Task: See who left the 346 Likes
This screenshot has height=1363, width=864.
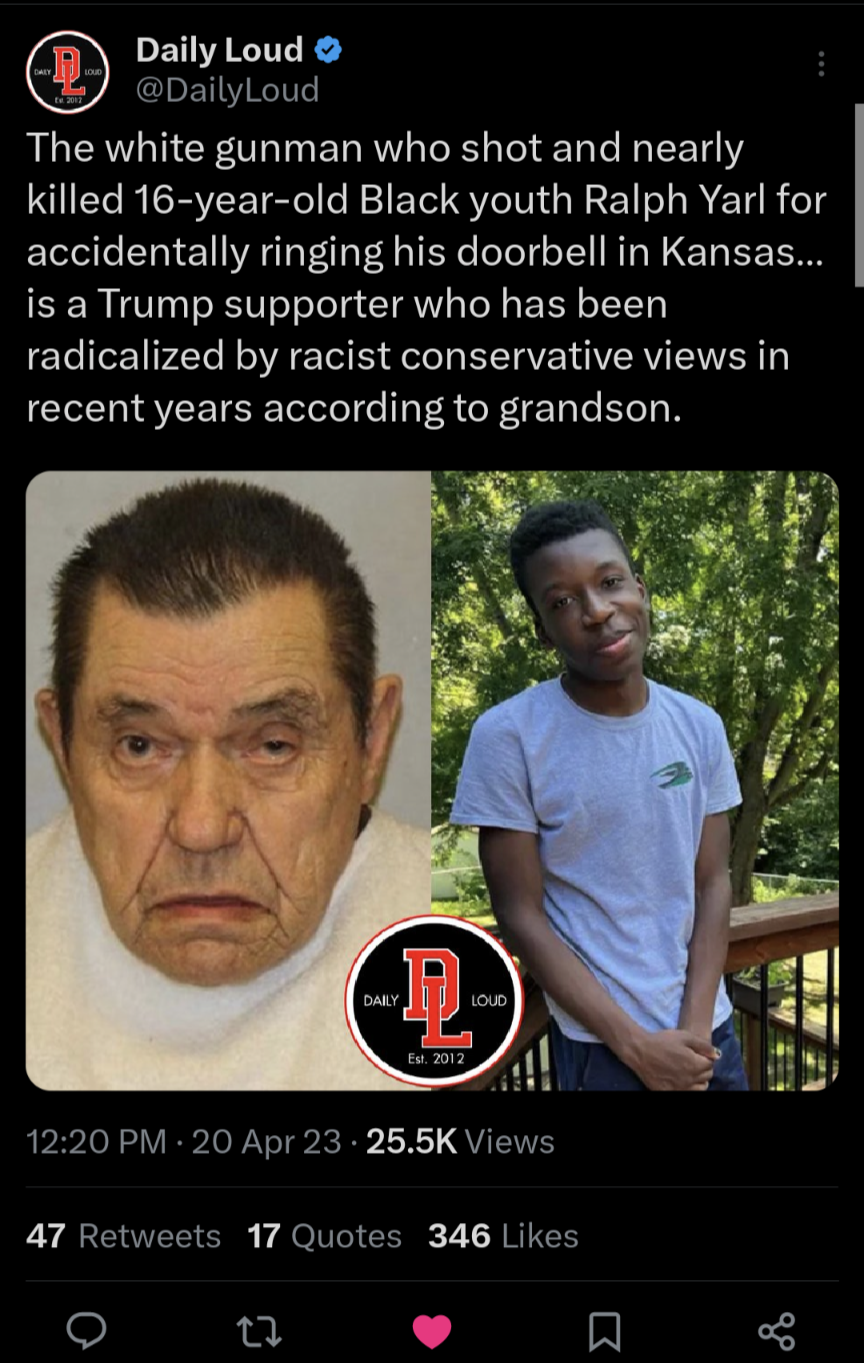Action: (503, 1236)
